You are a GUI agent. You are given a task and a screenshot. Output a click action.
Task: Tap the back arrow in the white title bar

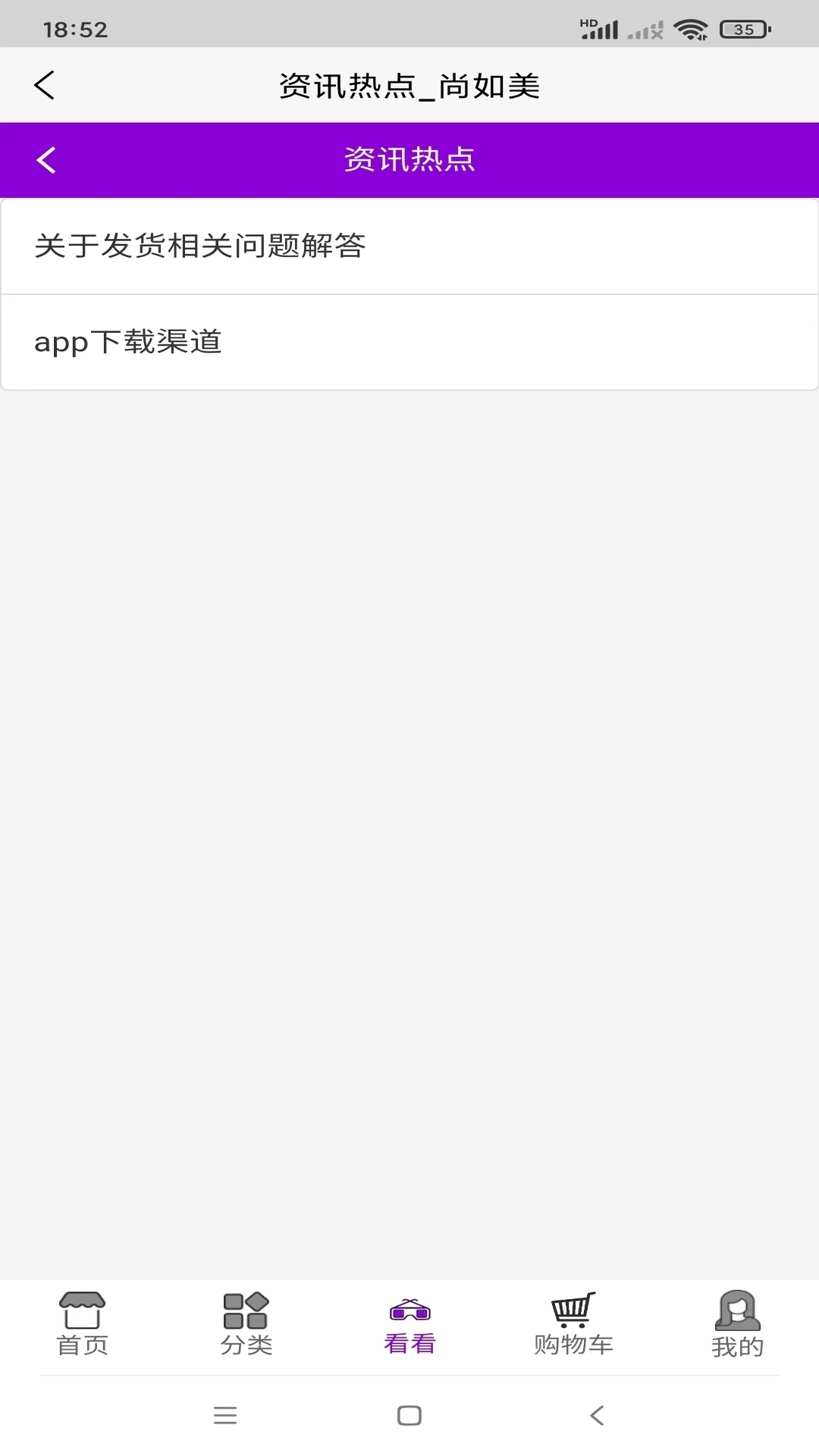pyautogui.click(x=45, y=85)
